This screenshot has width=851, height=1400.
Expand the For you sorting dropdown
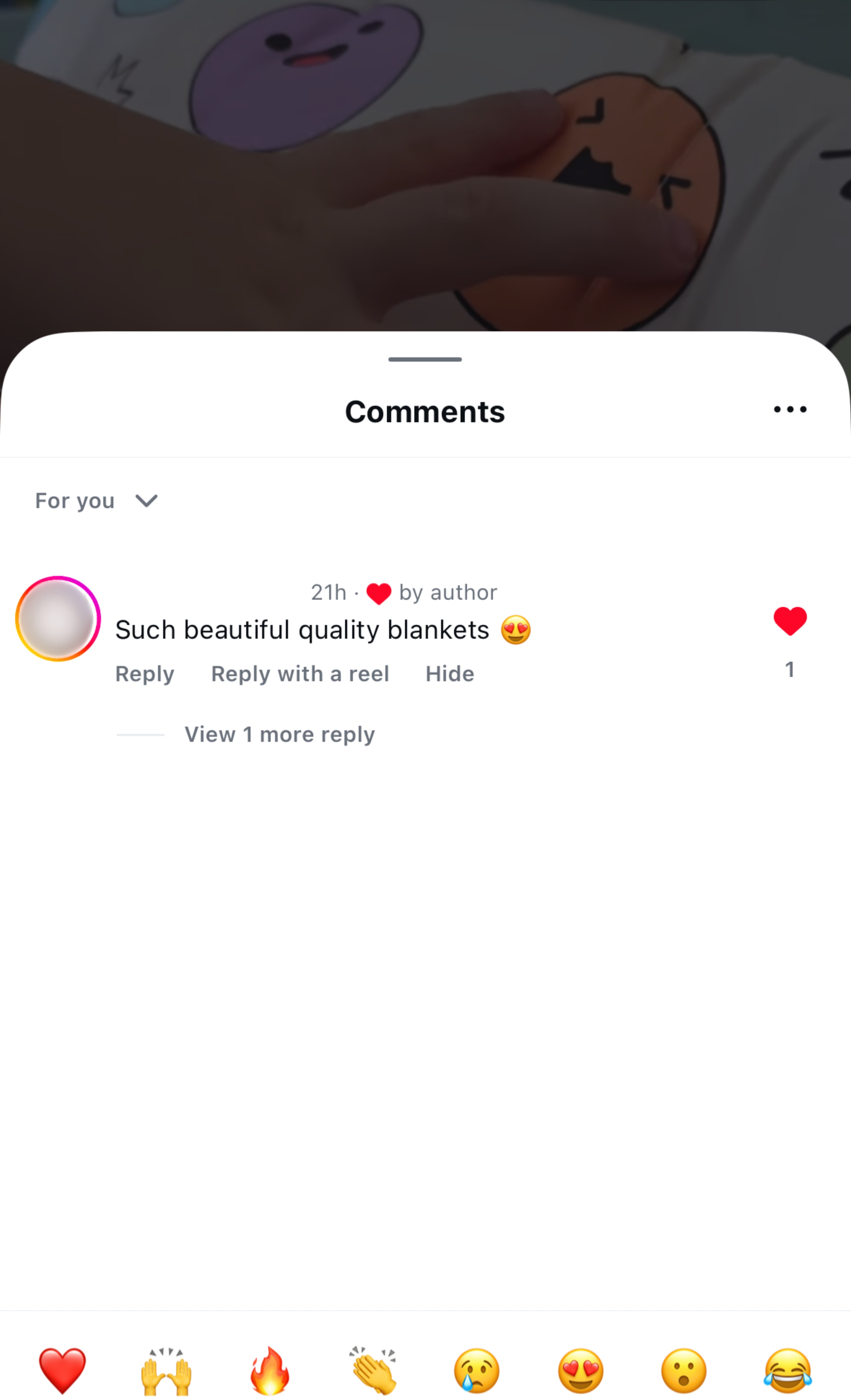click(97, 501)
